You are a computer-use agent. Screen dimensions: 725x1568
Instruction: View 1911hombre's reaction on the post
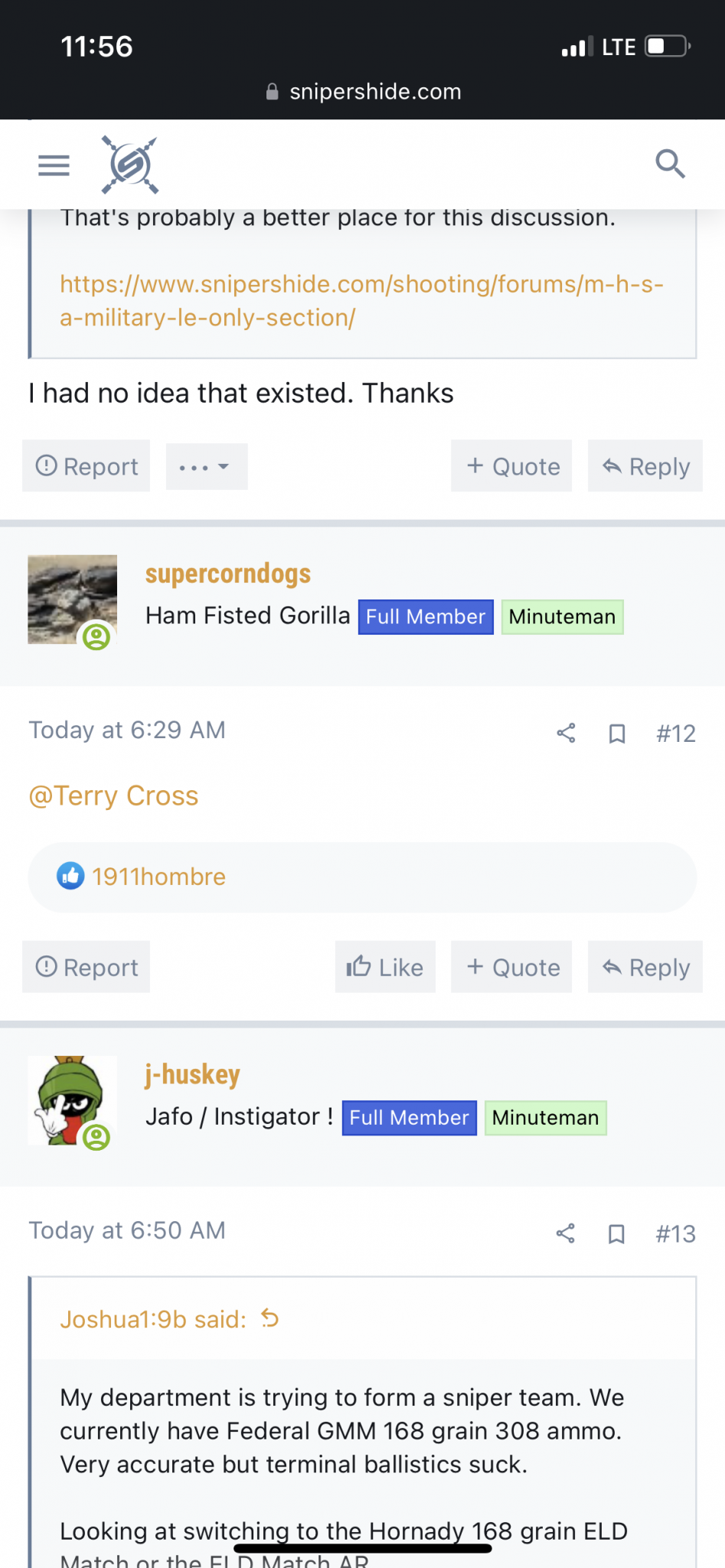click(x=158, y=877)
